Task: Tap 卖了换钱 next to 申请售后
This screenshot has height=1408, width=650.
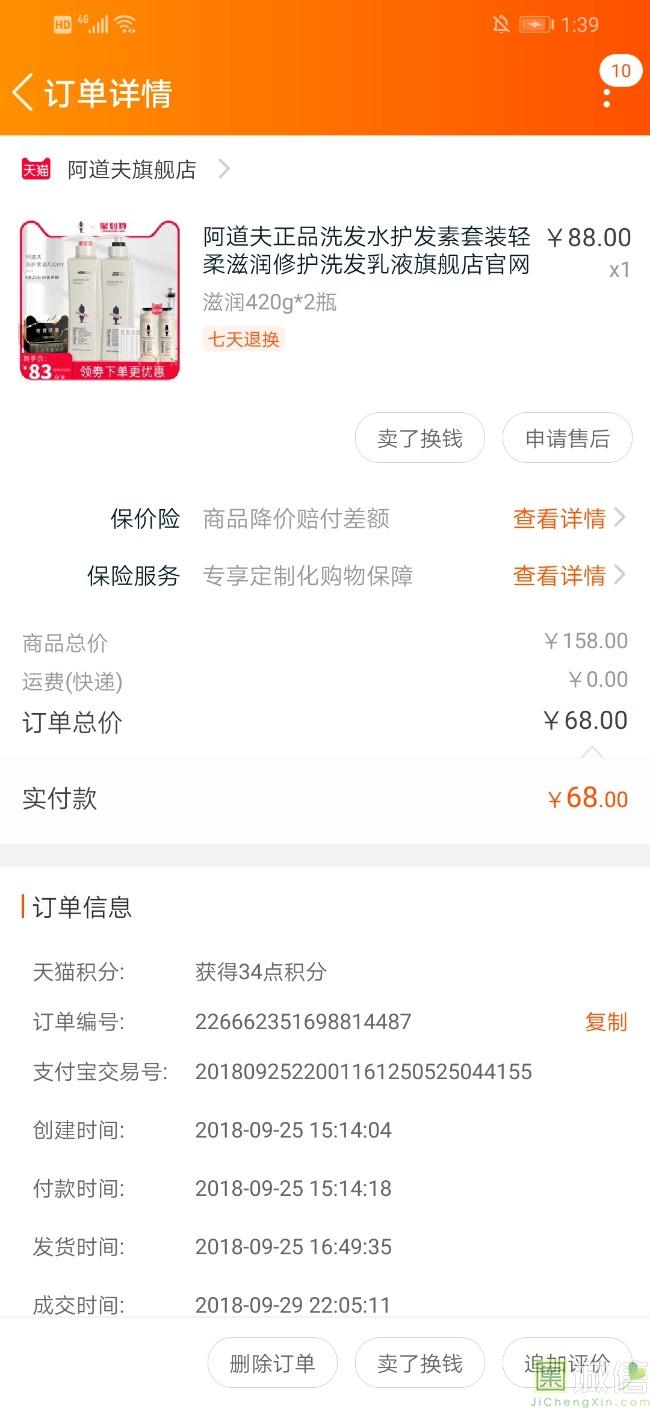Action: click(420, 439)
